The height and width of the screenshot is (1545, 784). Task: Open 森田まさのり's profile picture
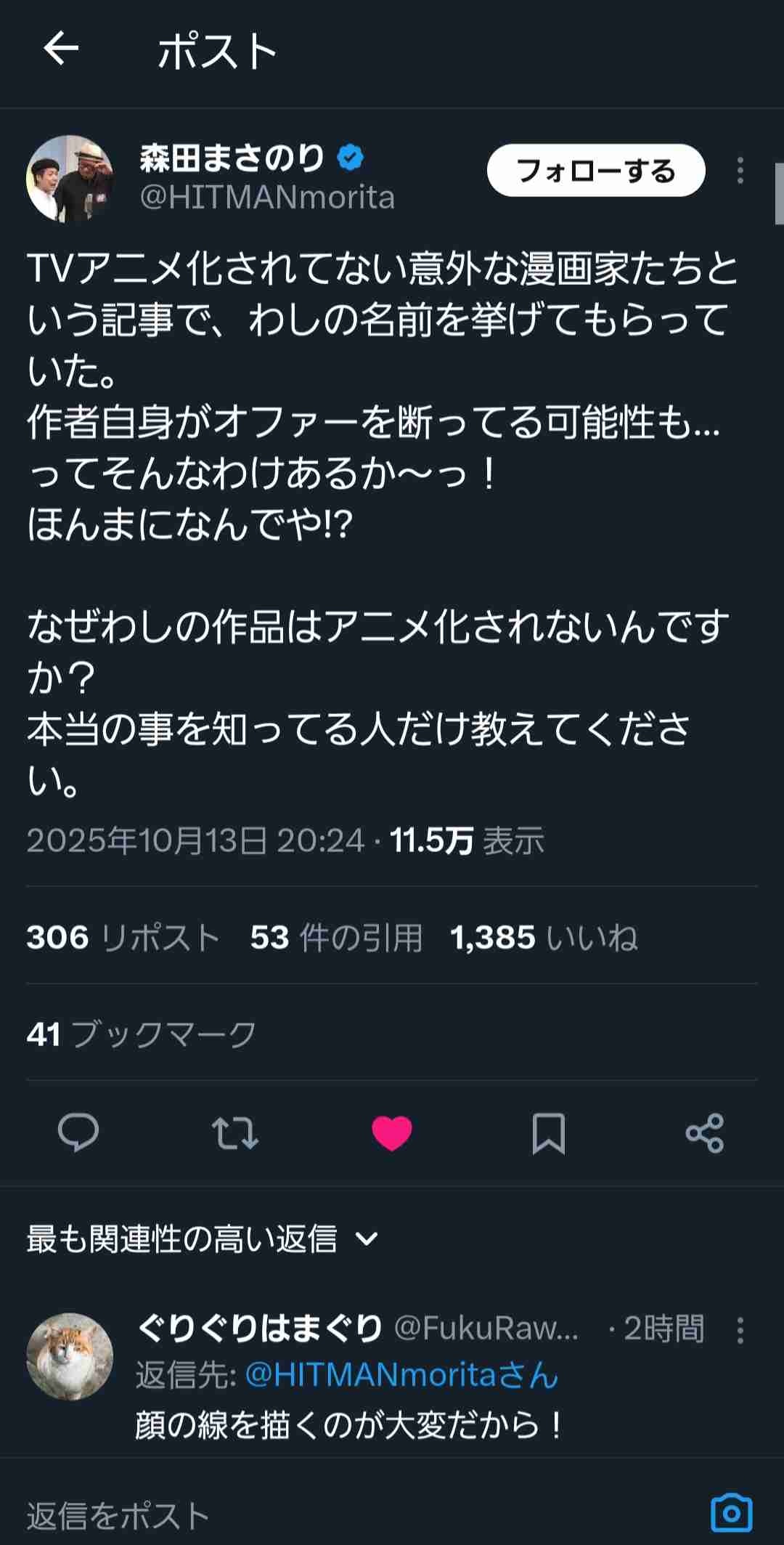click(x=70, y=179)
